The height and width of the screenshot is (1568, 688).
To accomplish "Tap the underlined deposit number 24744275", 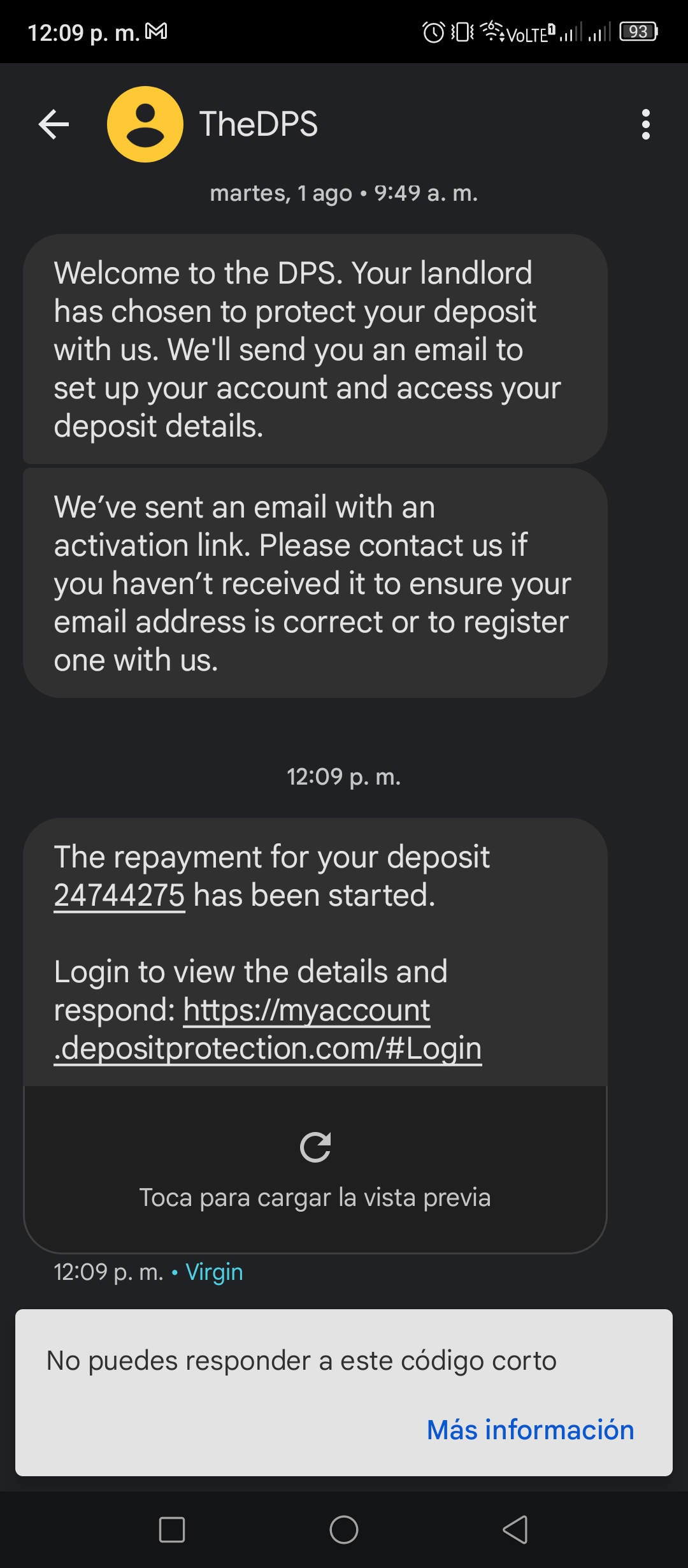I will [119, 896].
